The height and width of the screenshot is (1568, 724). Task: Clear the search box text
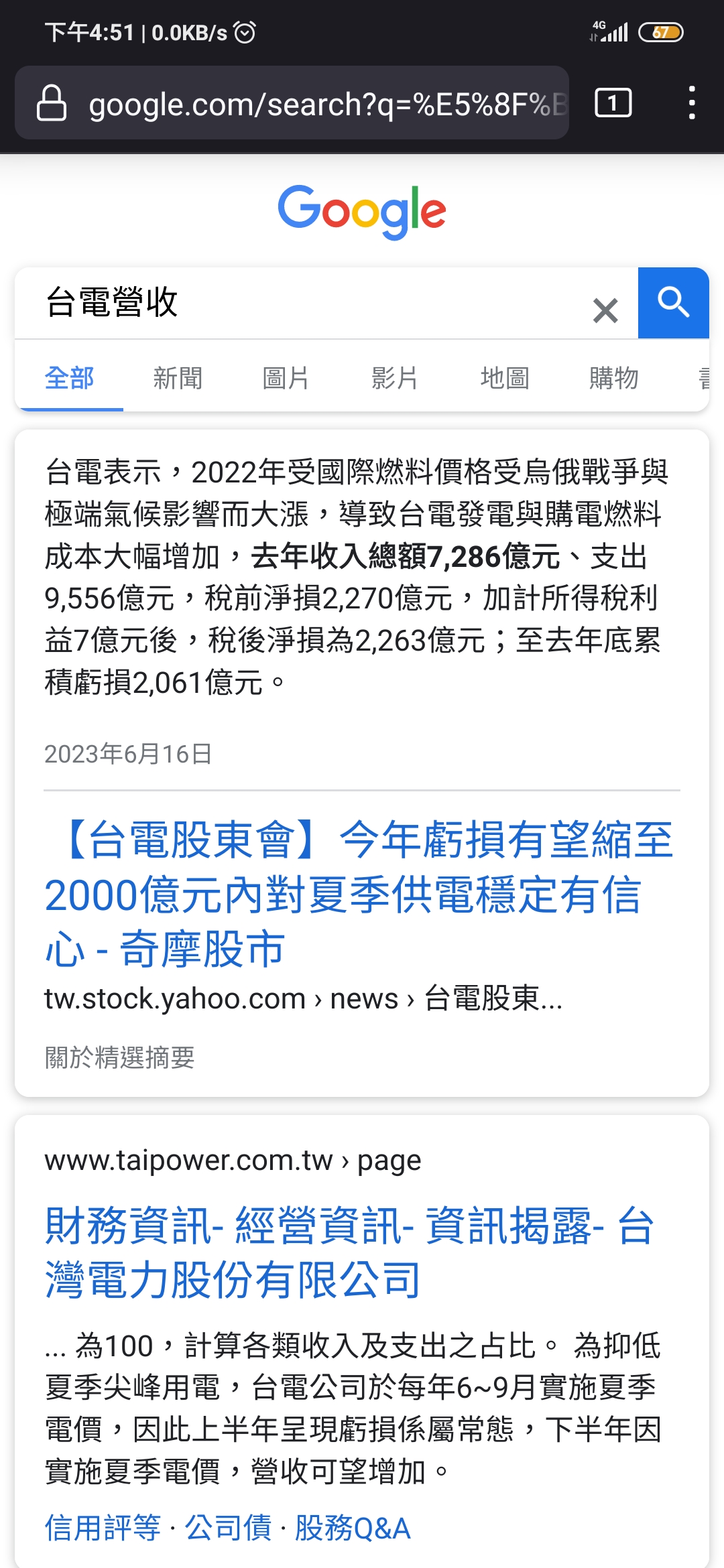pyautogui.click(x=605, y=310)
